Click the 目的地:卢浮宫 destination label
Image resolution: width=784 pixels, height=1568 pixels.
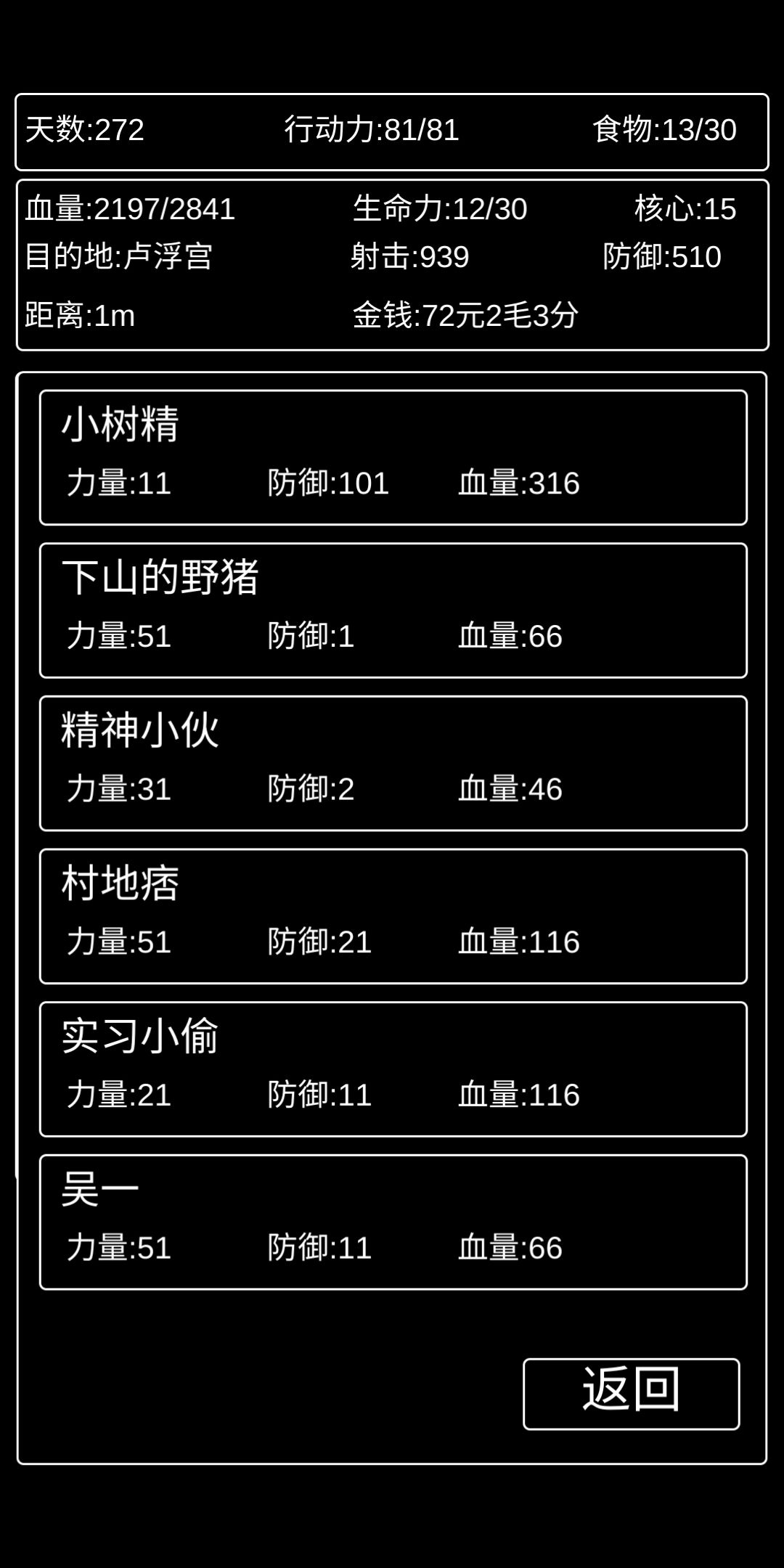coord(120,256)
